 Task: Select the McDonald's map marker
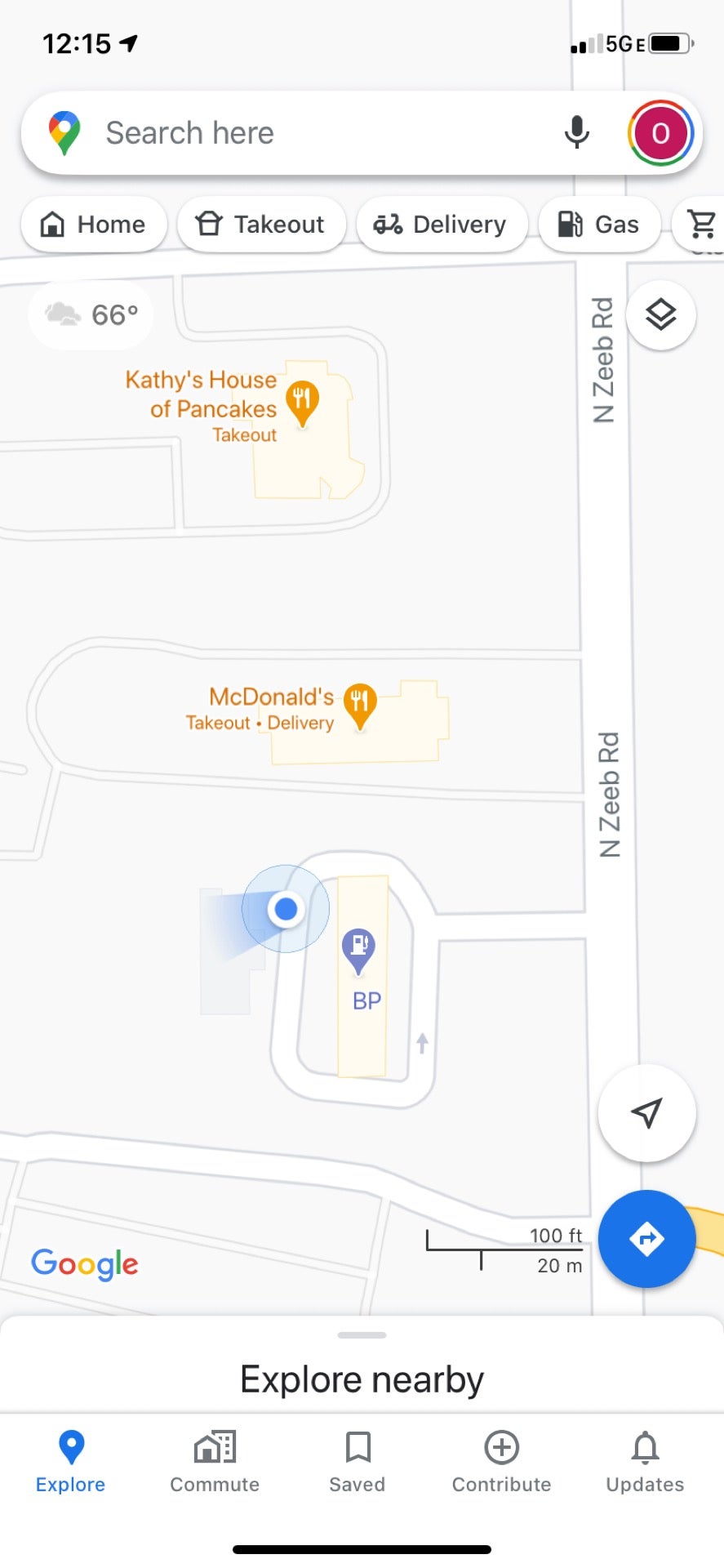click(359, 702)
